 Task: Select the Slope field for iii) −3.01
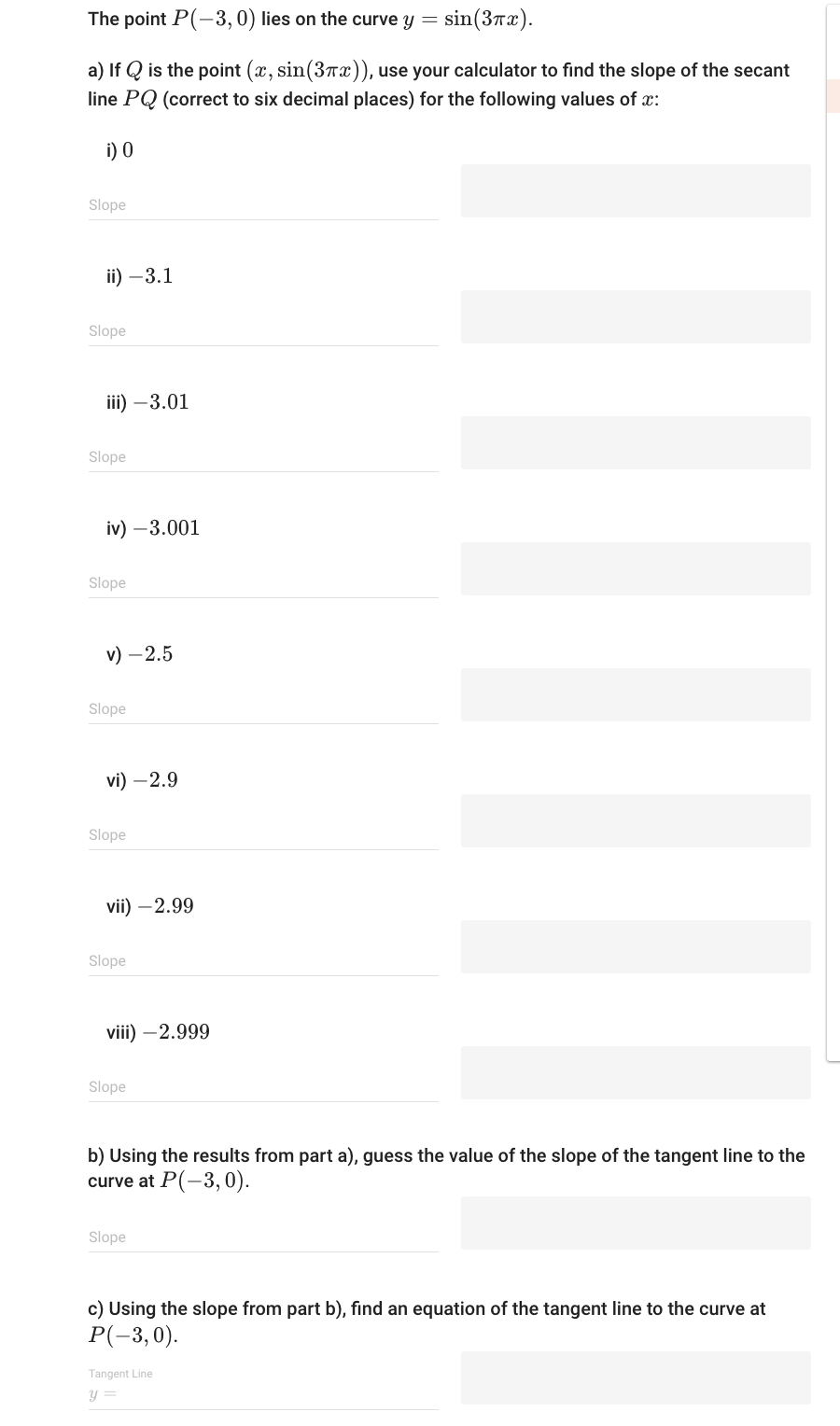coord(263,457)
